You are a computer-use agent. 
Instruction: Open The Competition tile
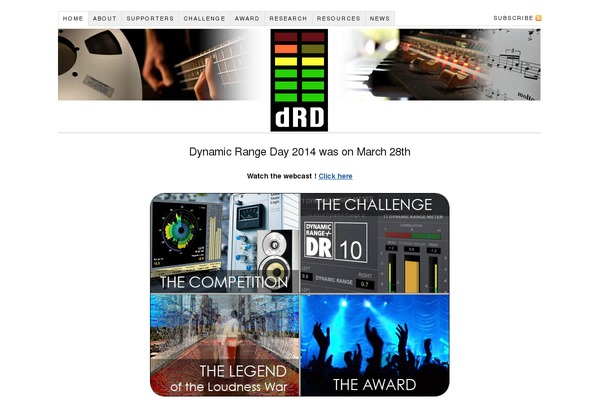pos(225,243)
